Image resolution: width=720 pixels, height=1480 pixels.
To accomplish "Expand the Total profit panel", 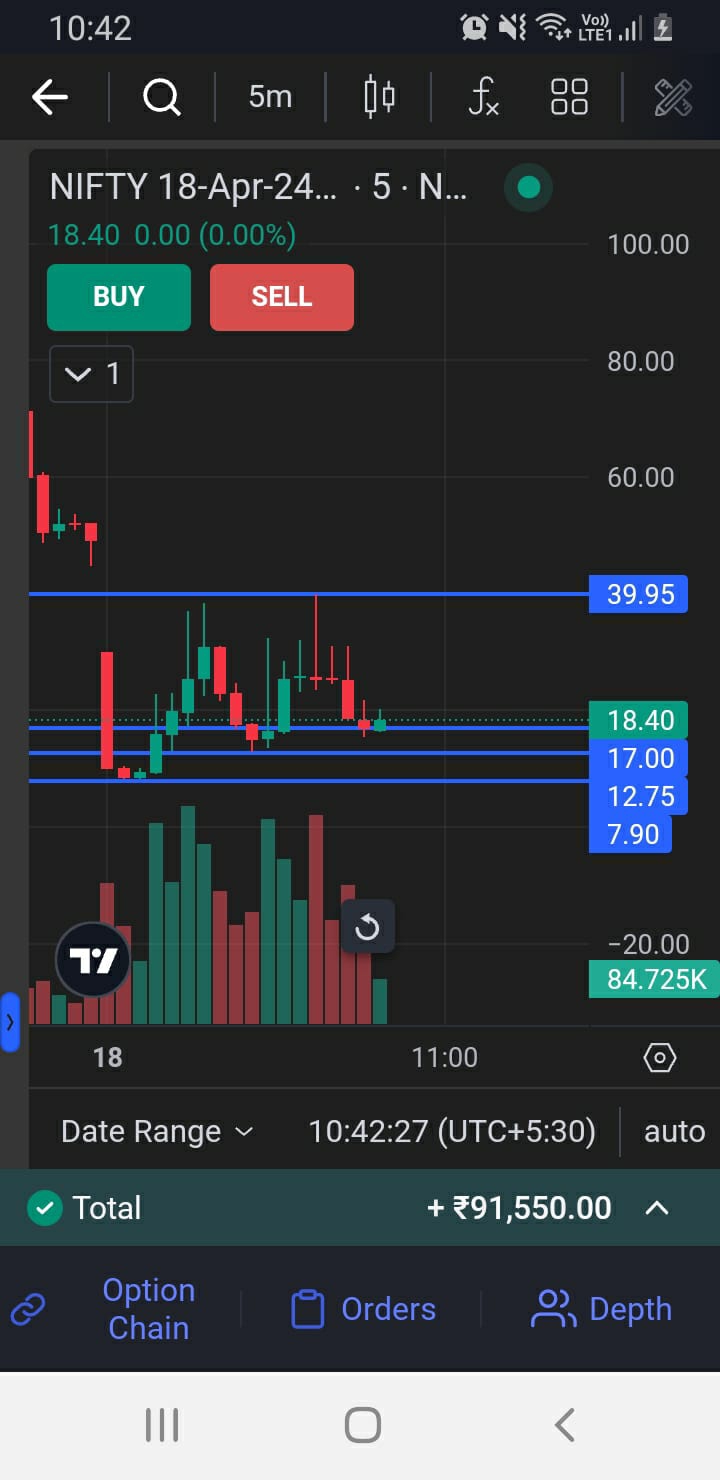I will (657, 1208).
